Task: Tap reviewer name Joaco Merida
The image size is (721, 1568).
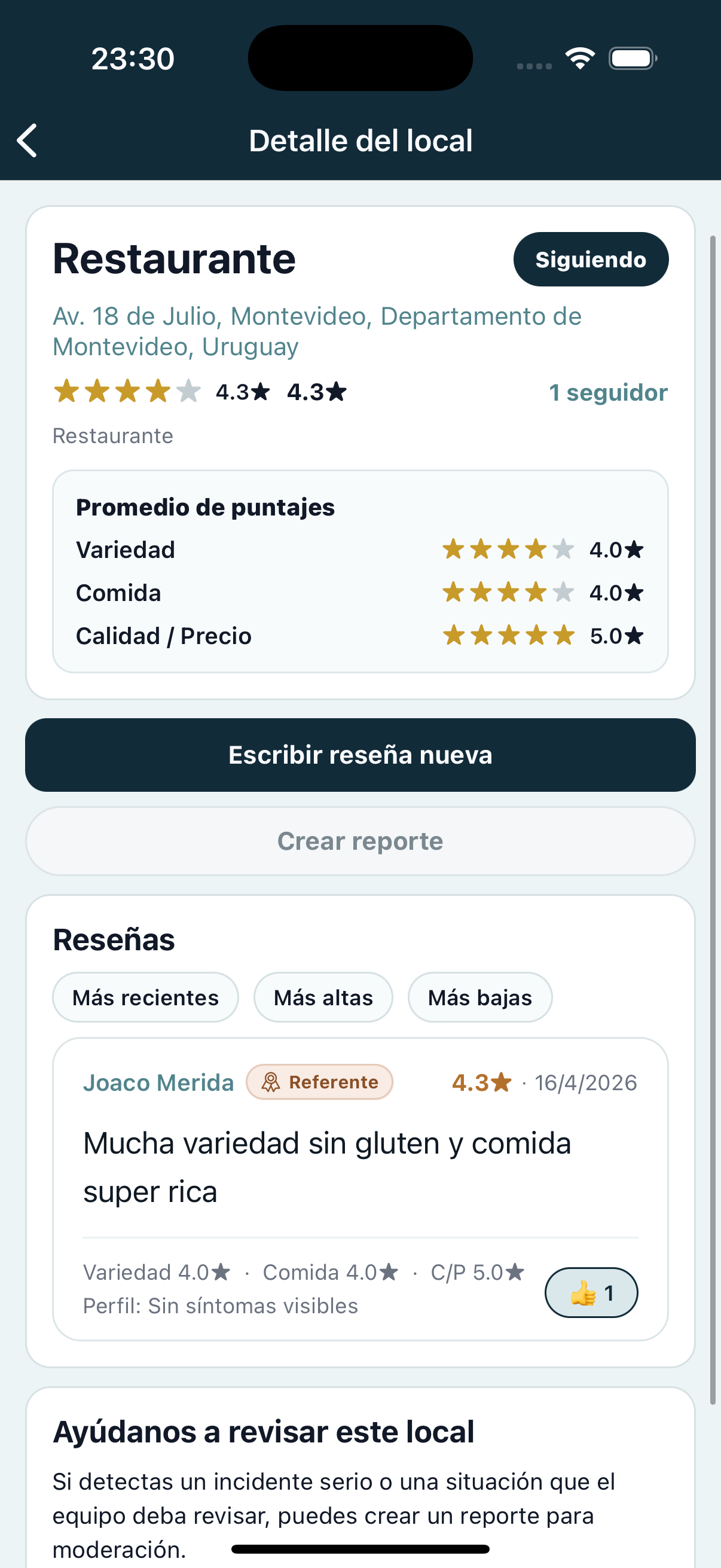Action: 158,1082
